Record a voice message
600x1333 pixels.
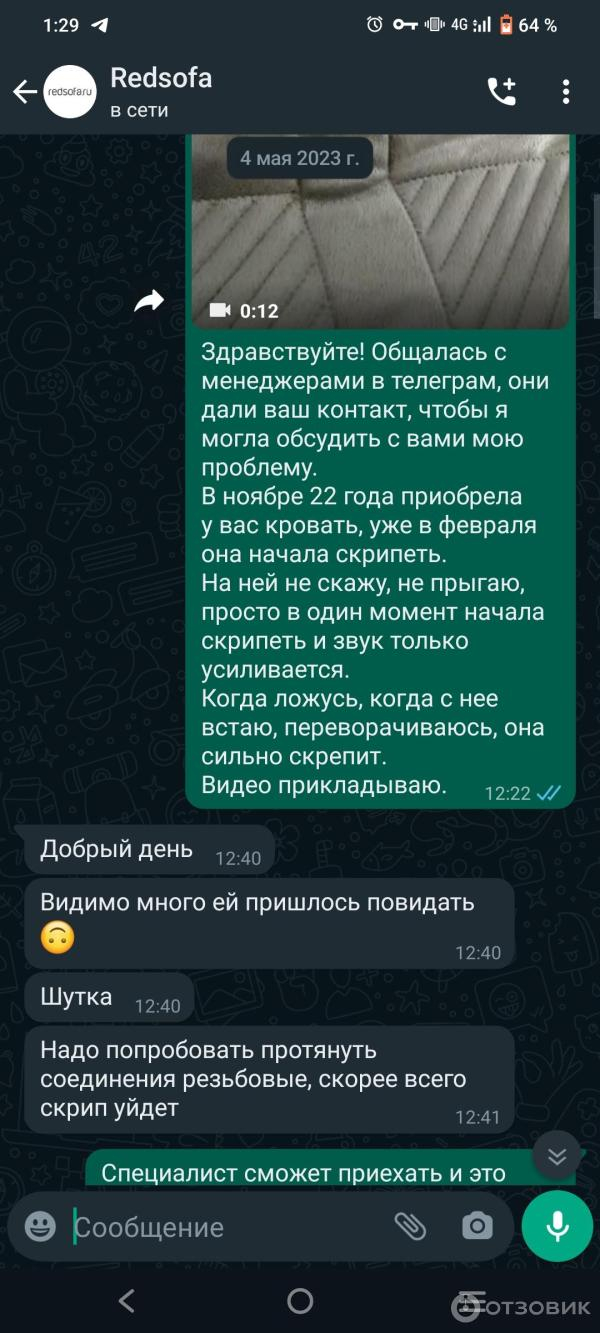click(x=557, y=1226)
